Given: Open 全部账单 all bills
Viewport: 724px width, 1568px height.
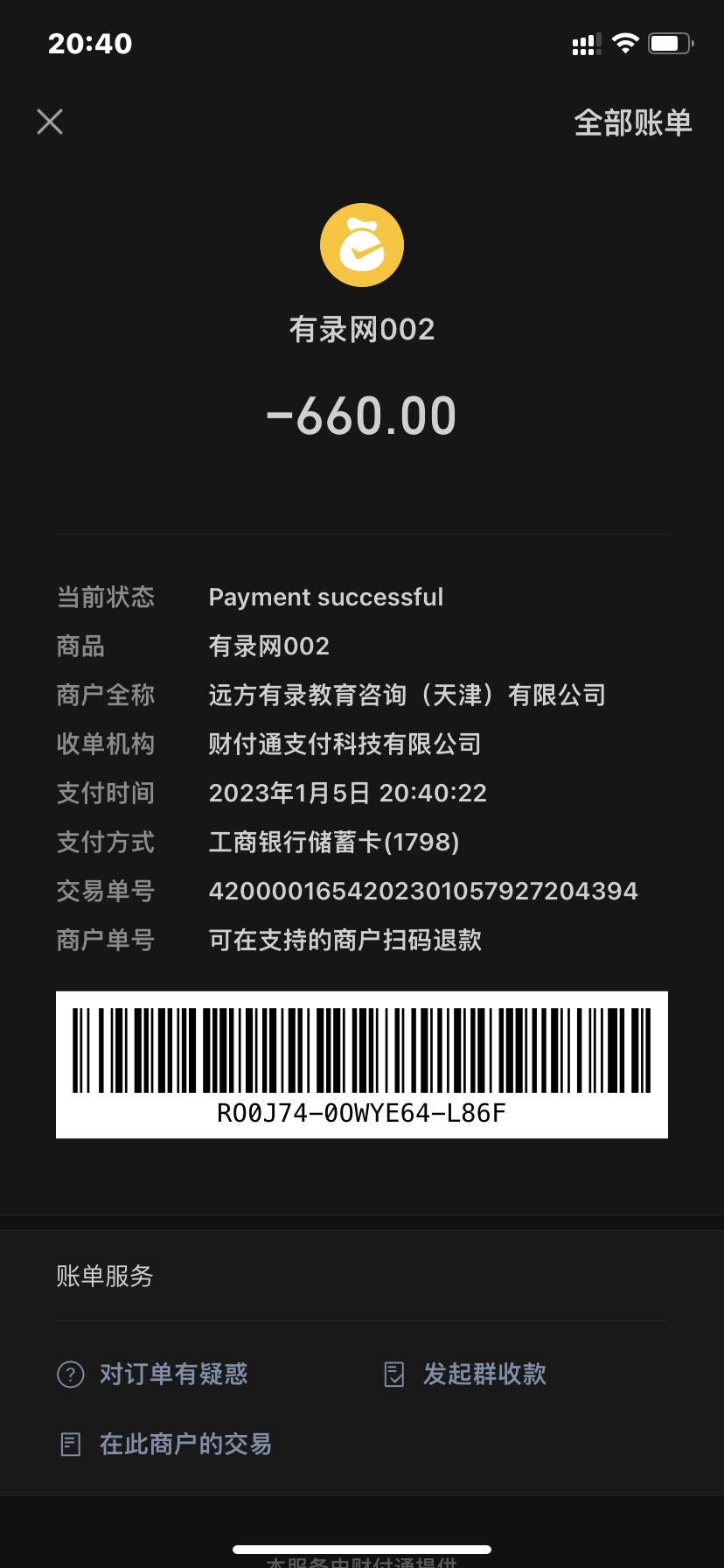Looking at the screenshot, I should click(x=632, y=122).
